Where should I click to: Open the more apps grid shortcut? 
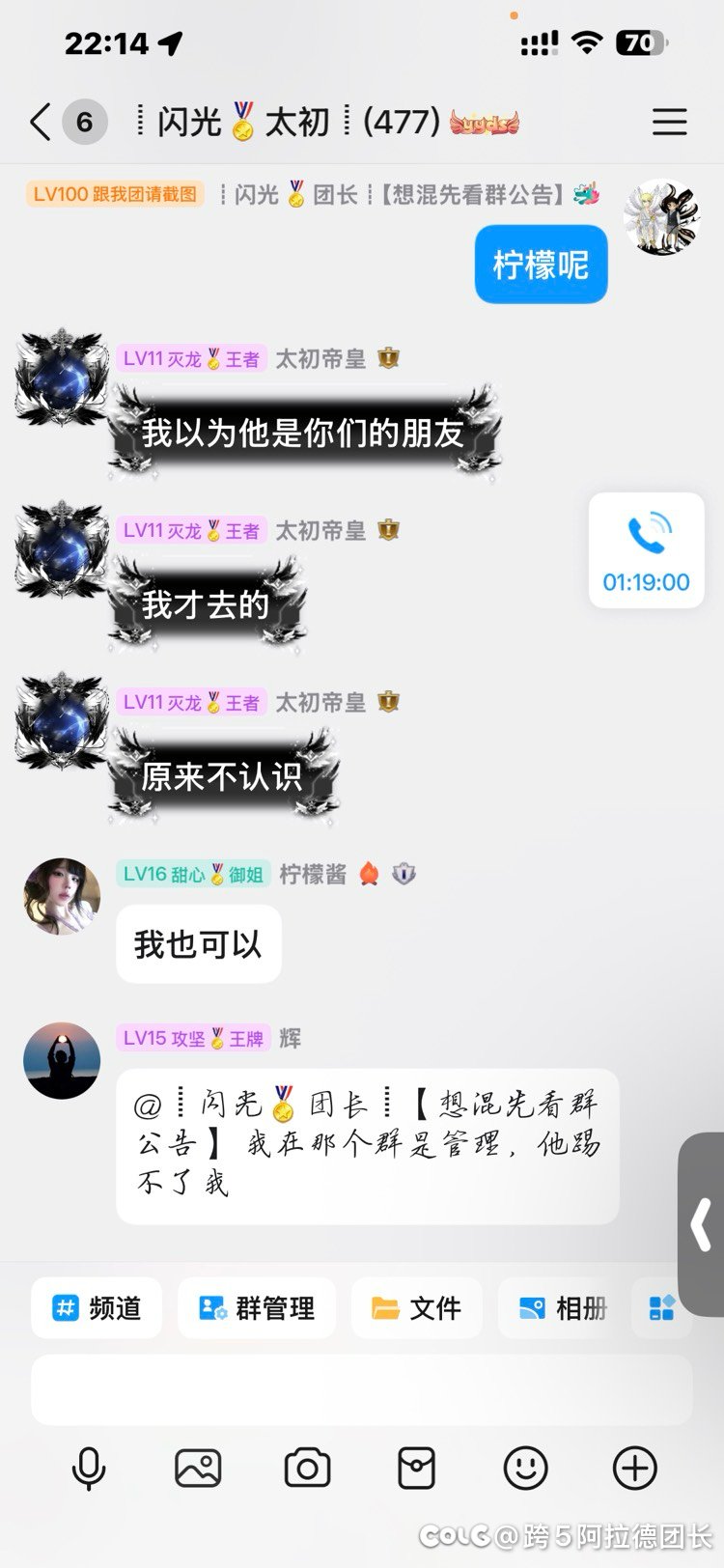662,1308
